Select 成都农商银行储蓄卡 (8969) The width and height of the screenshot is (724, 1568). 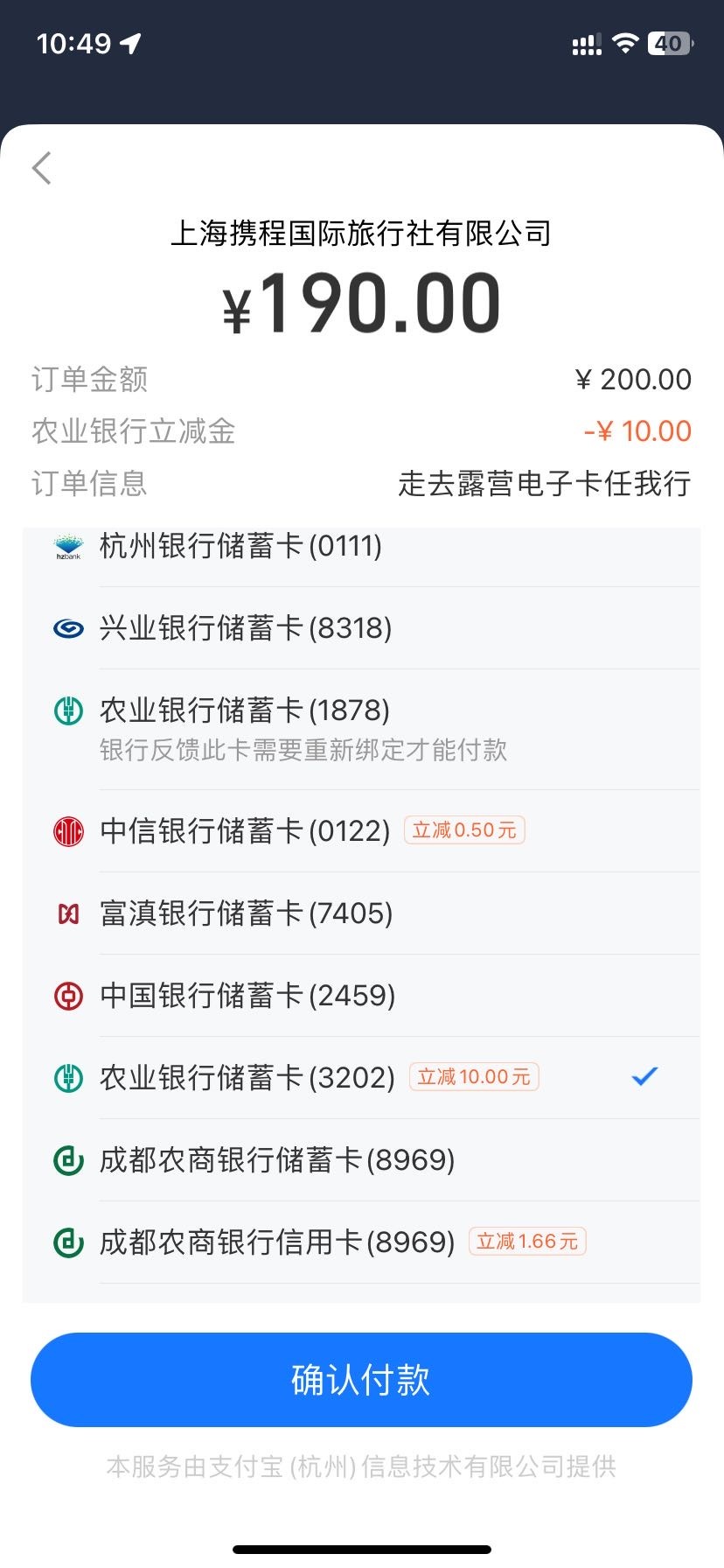pos(362,1160)
